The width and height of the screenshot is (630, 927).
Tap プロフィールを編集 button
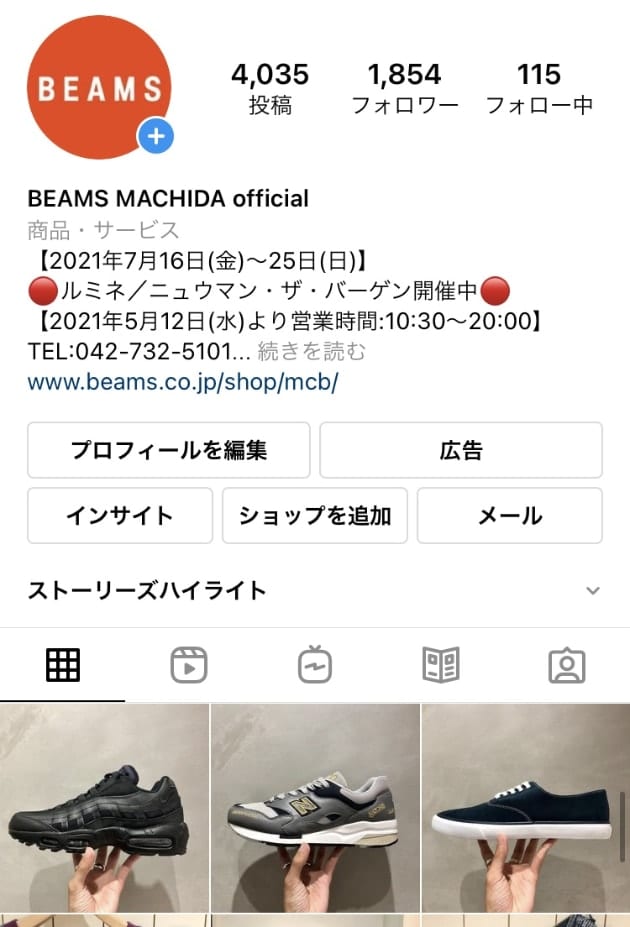[168, 450]
